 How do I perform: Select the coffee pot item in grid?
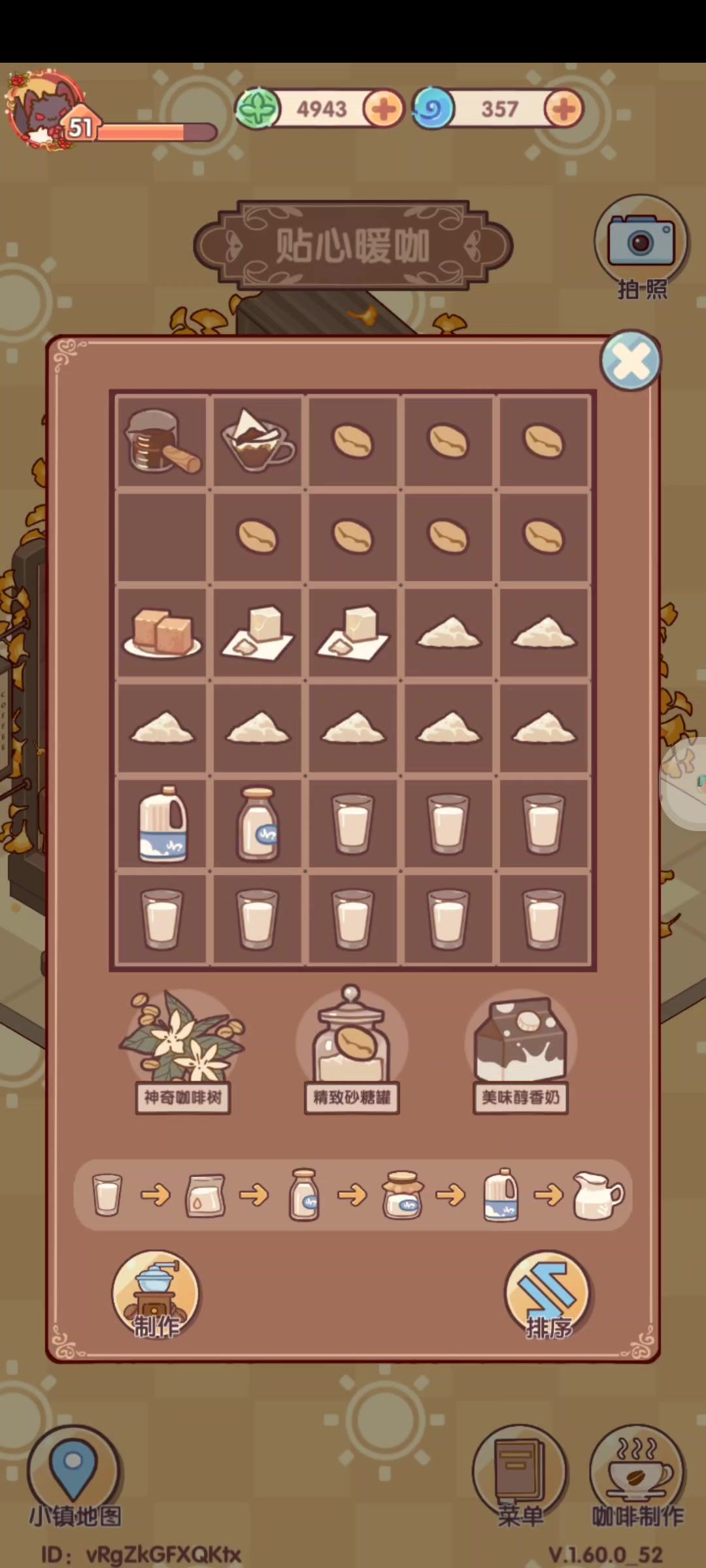click(x=162, y=441)
